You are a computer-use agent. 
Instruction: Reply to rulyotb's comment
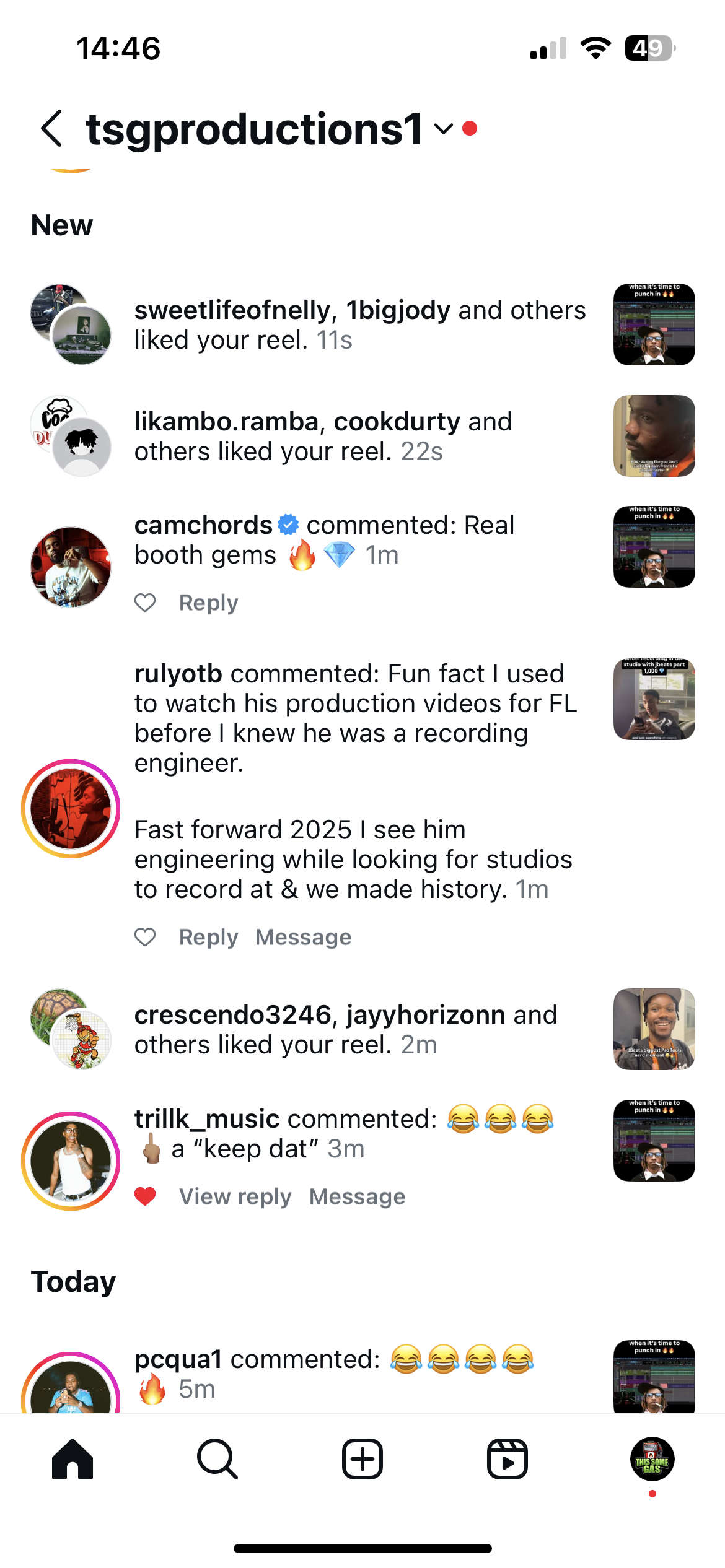[x=208, y=937]
